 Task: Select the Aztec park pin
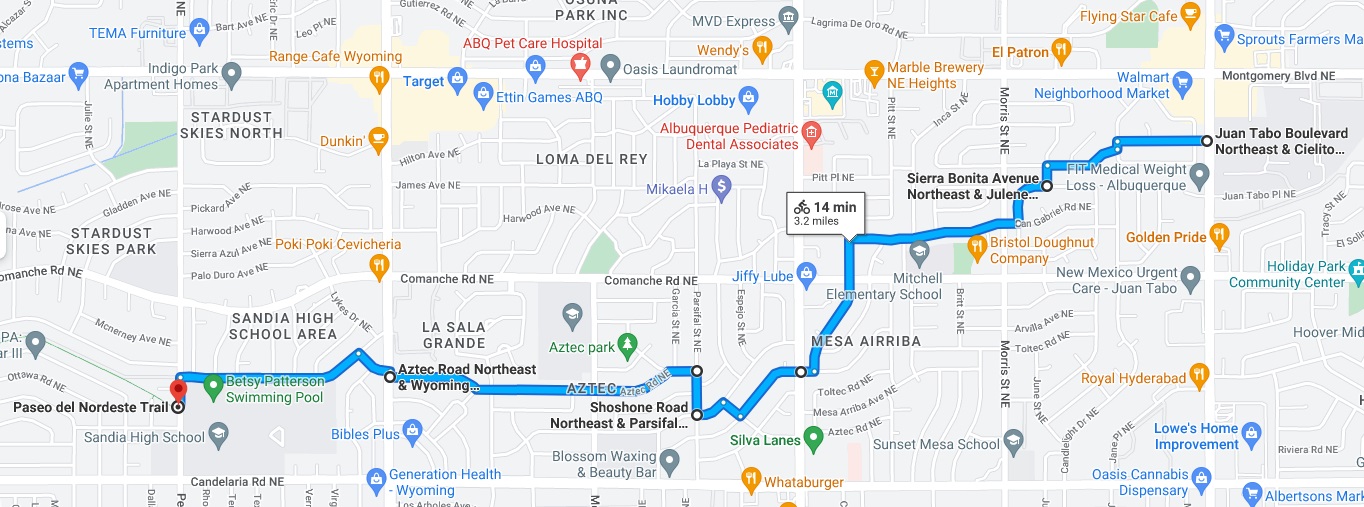(x=627, y=346)
